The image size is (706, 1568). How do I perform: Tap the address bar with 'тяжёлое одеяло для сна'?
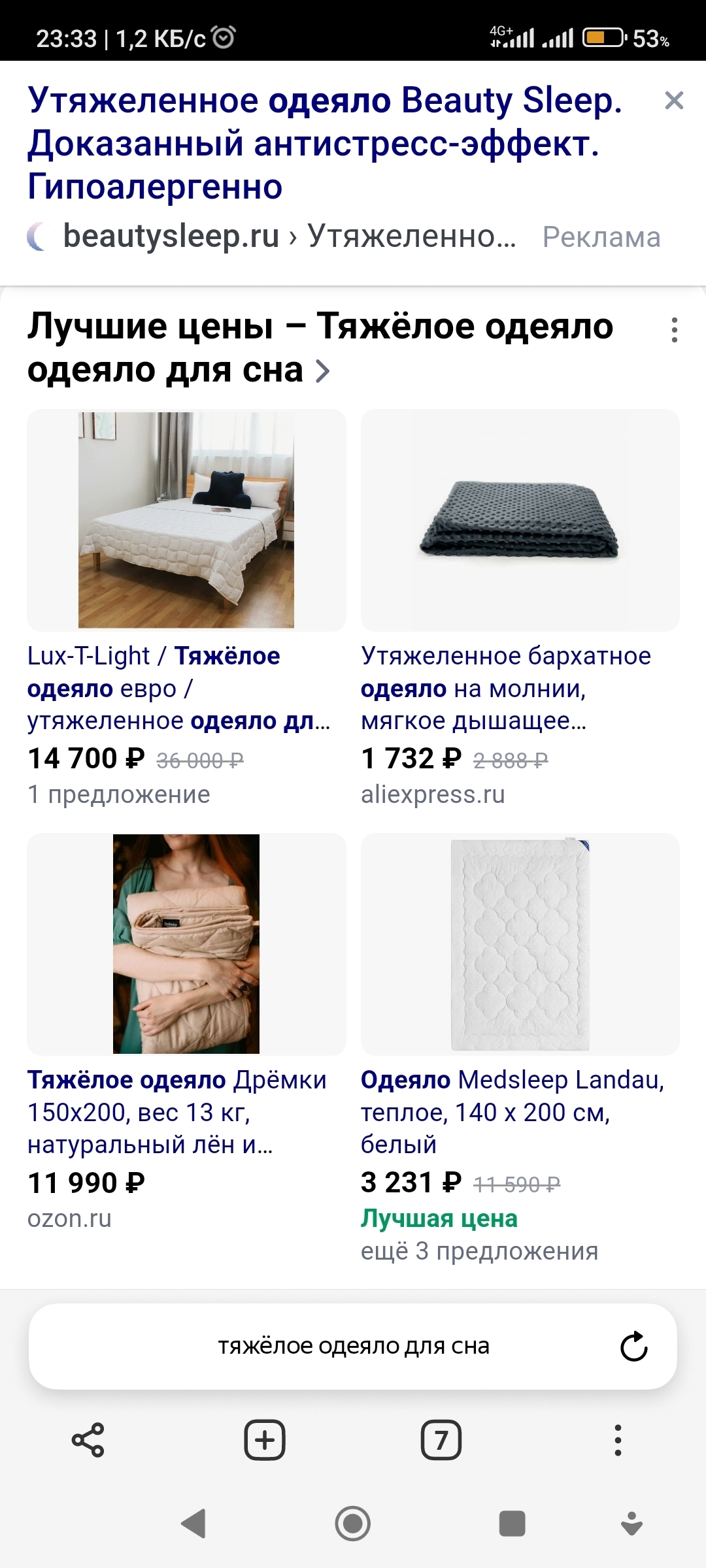pyautogui.click(x=353, y=1346)
